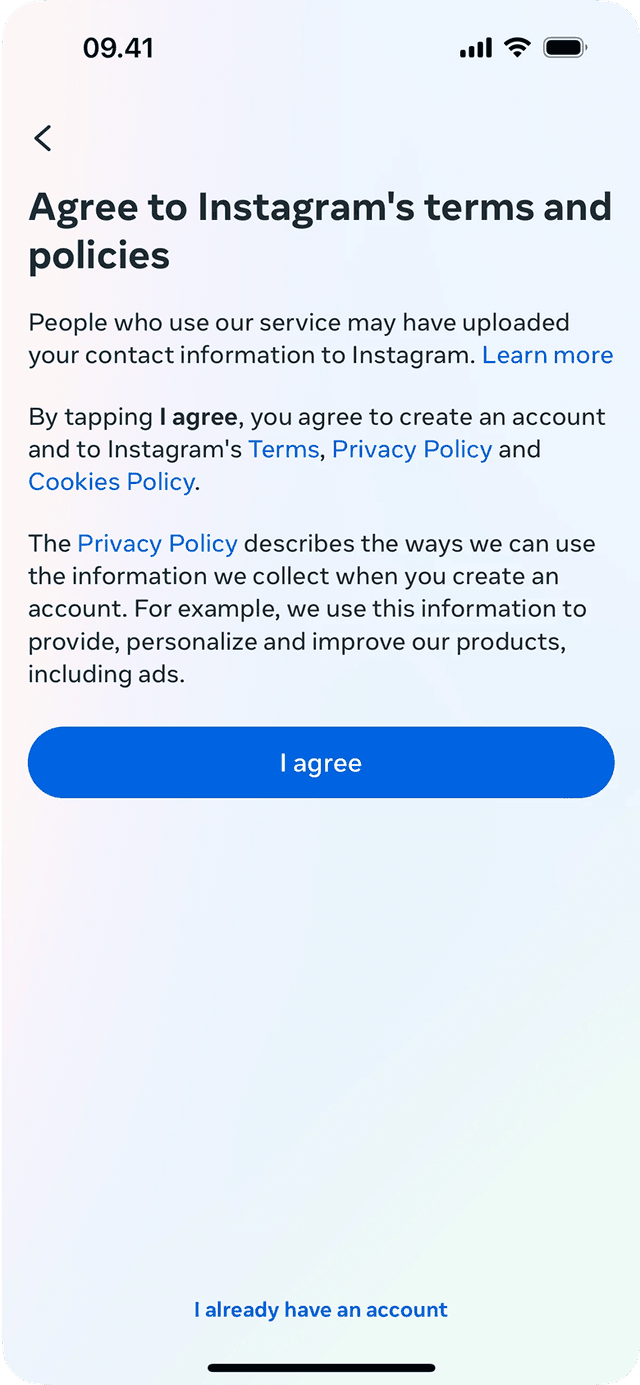This screenshot has height=1385, width=640.
Task: Open Instagram's Terms link
Action: click(283, 449)
